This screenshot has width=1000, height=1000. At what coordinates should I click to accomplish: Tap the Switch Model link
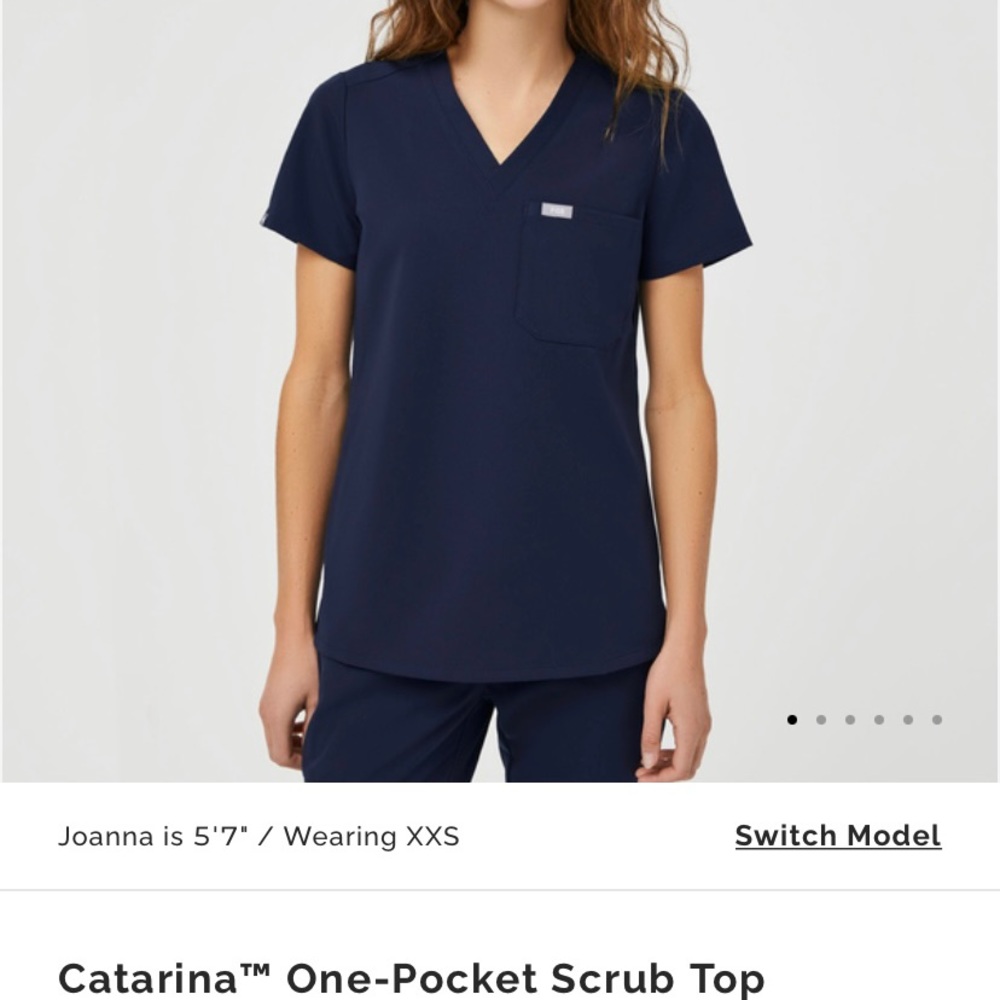tap(838, 836)
